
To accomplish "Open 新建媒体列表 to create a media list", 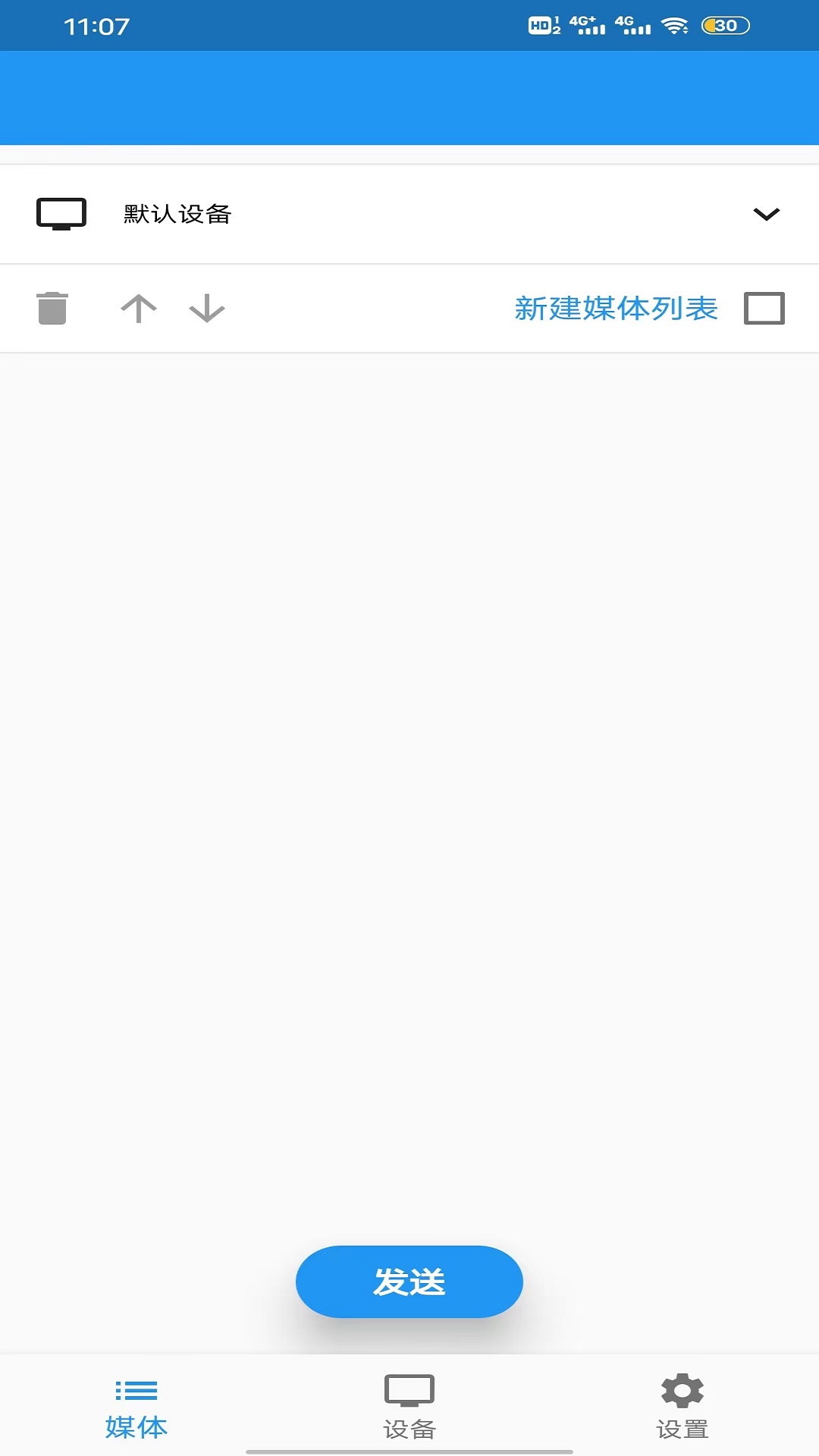I will (616, 309).
